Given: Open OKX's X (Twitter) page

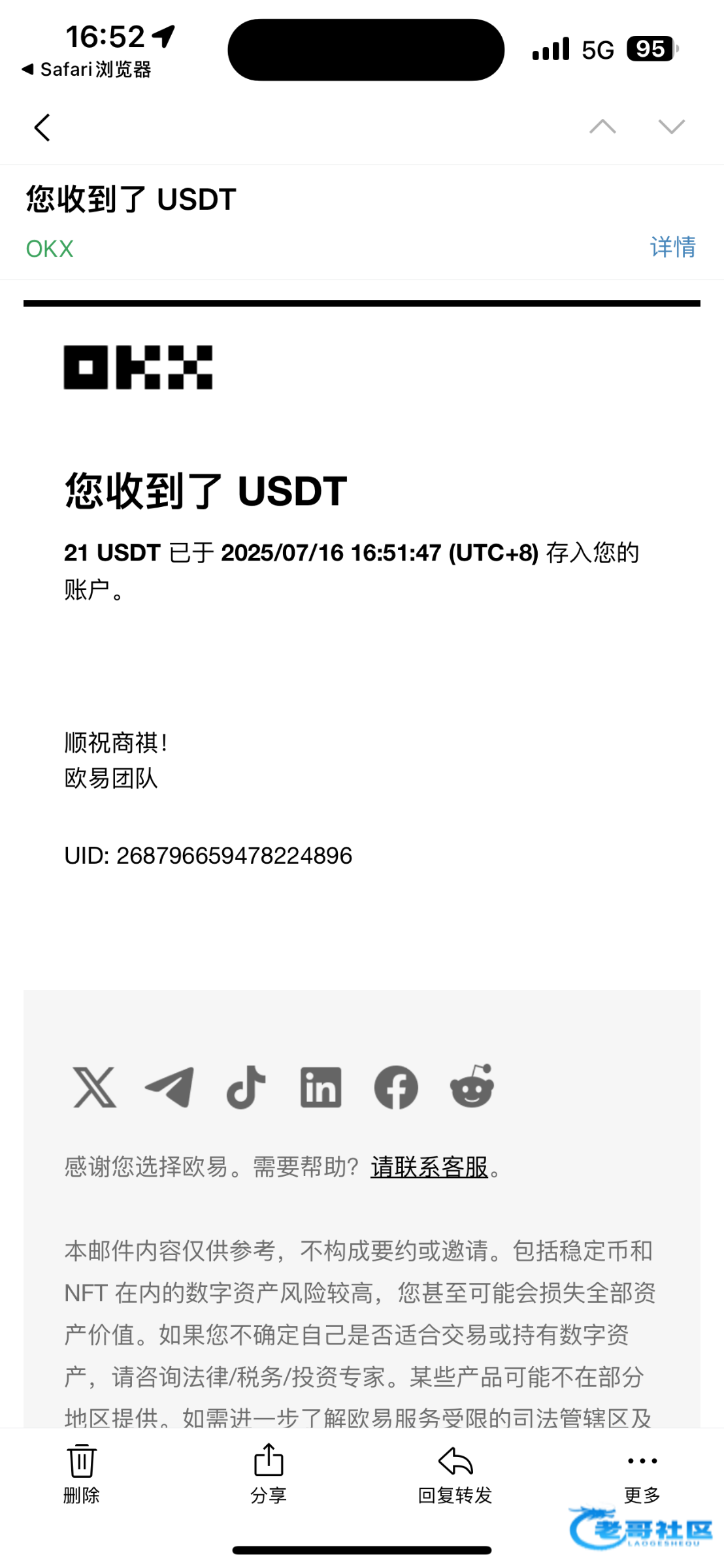Looking at the screenshot, I should (x=95, y=1088).
